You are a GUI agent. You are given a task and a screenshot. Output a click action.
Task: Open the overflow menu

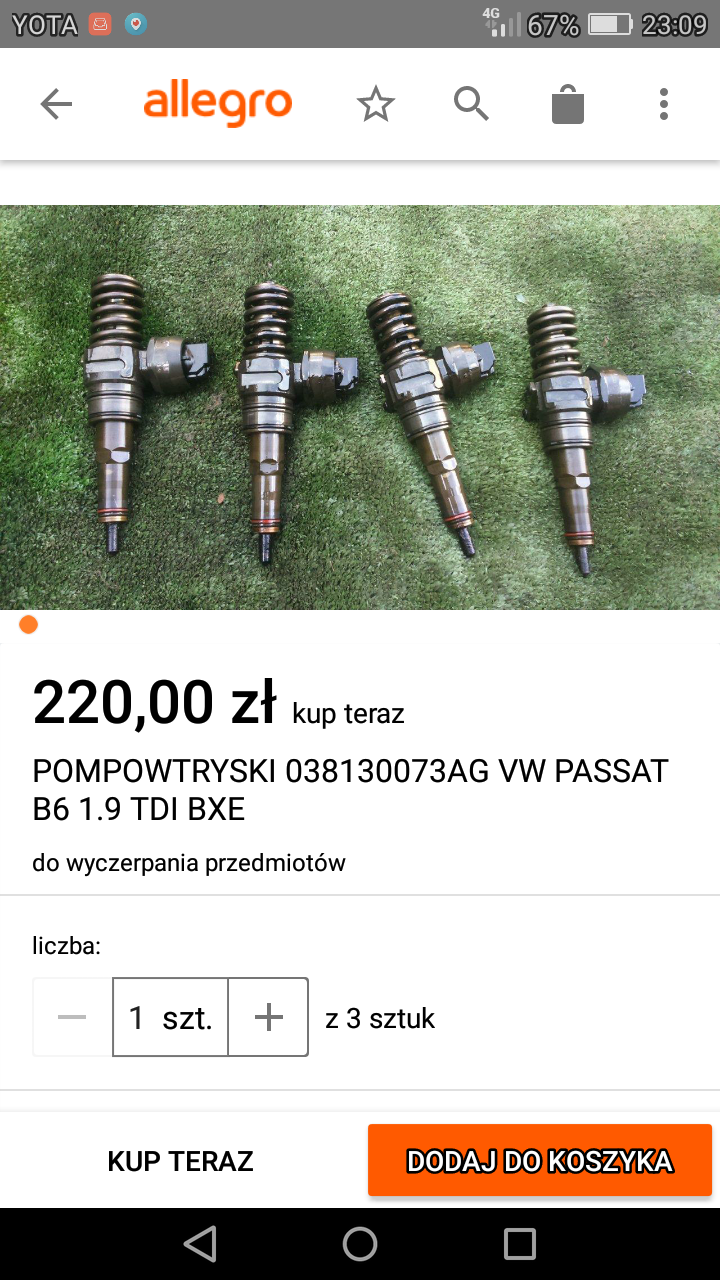click(663, 104)
